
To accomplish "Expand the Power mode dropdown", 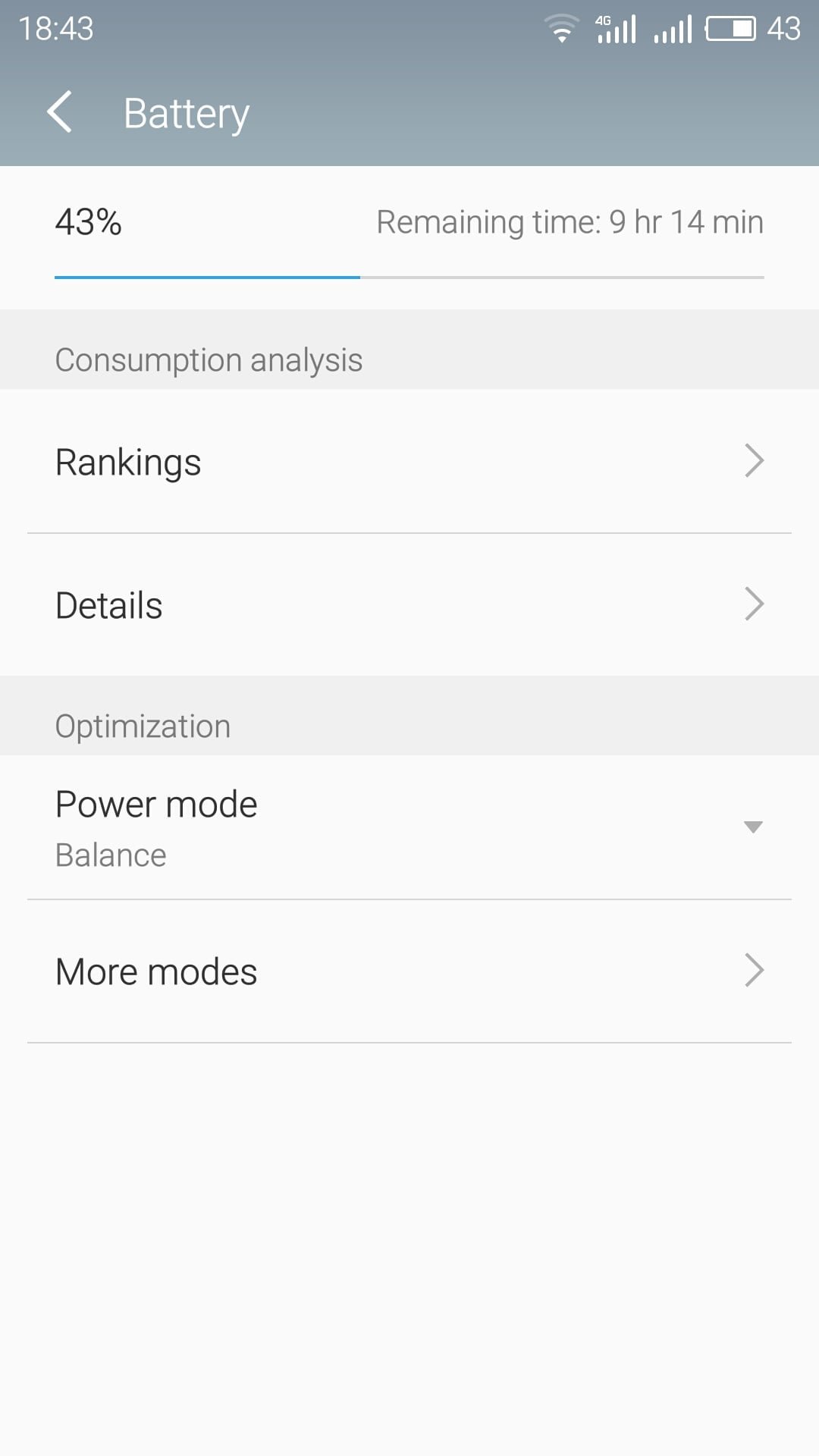I will click(409, 827).
